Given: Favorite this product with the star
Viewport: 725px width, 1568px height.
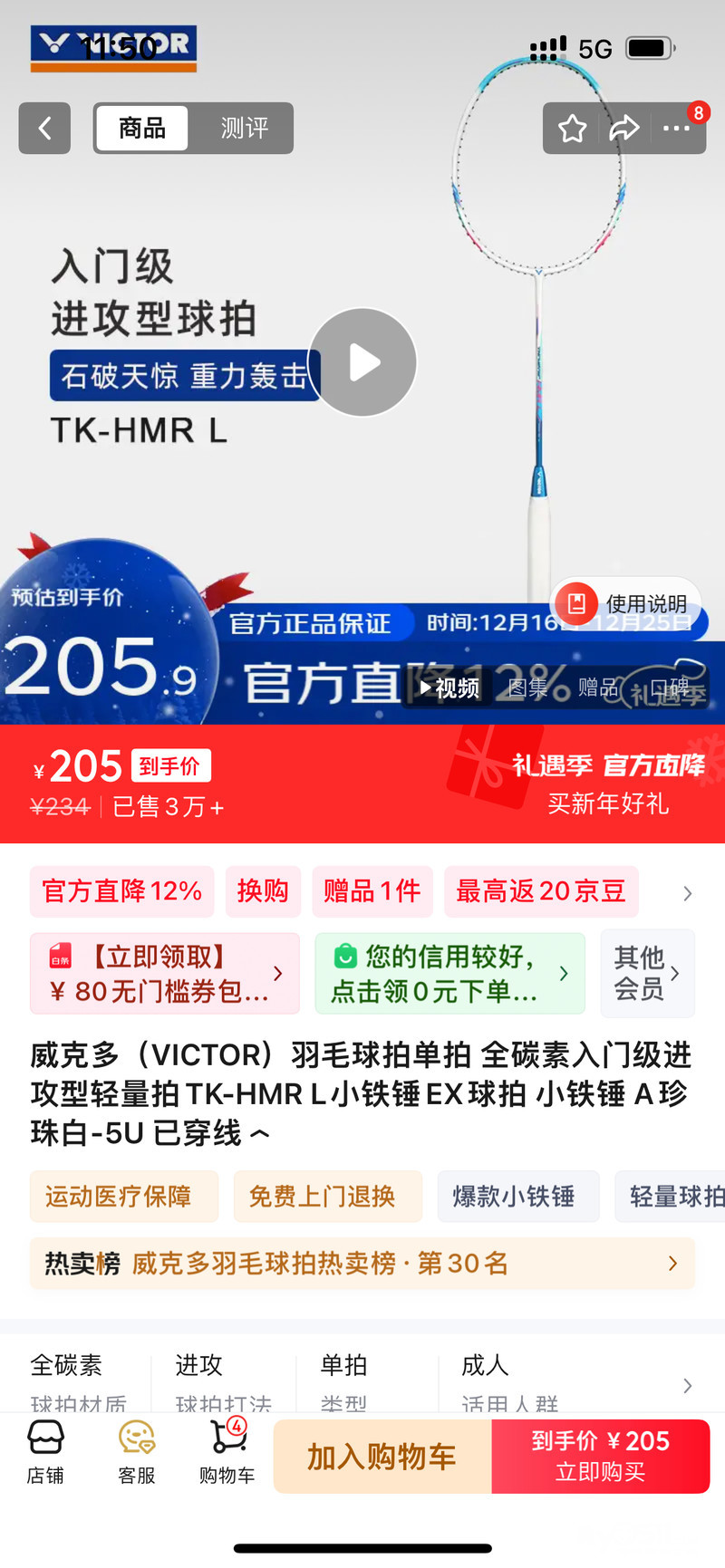Looking at the screenshot, I should click(572, 129).
